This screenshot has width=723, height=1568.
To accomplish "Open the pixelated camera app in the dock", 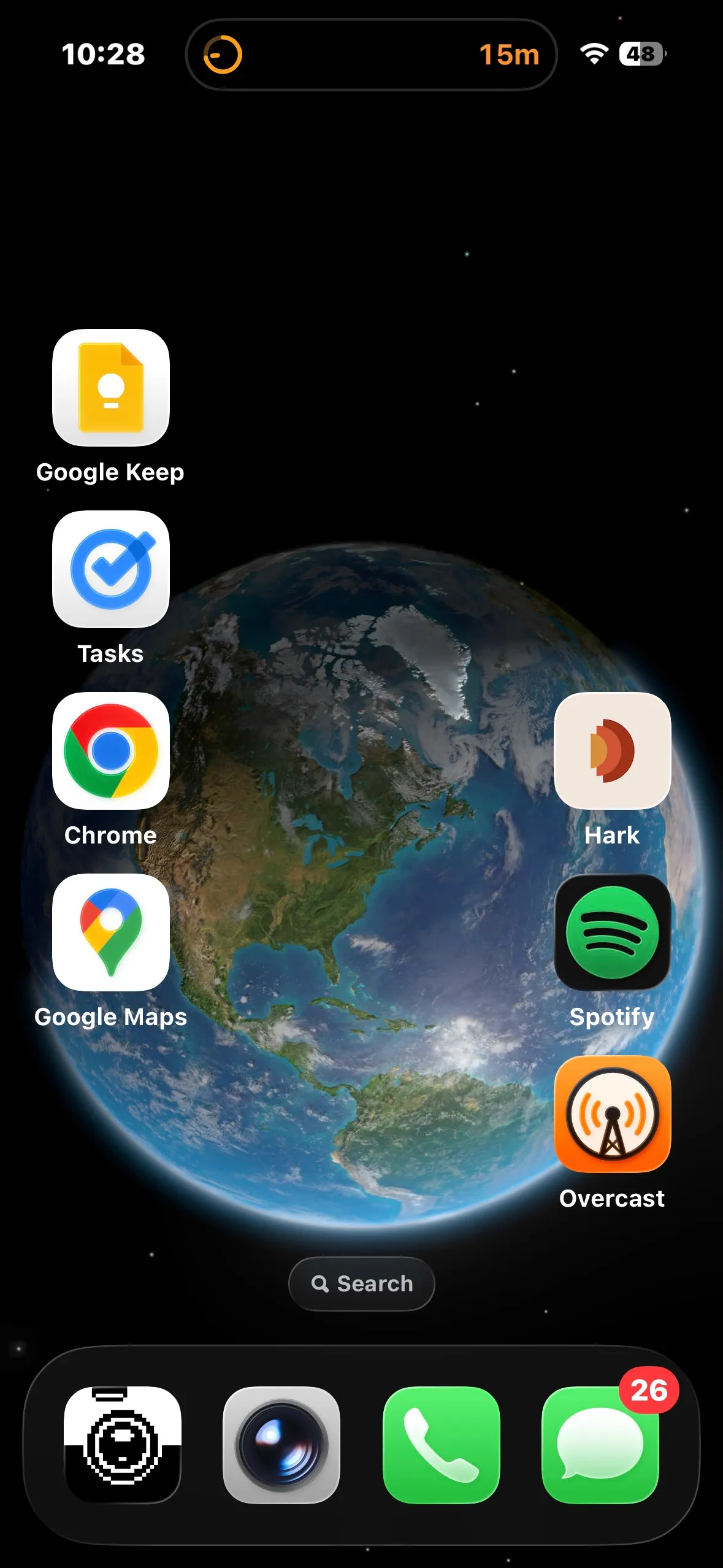I will (123, 1445).
